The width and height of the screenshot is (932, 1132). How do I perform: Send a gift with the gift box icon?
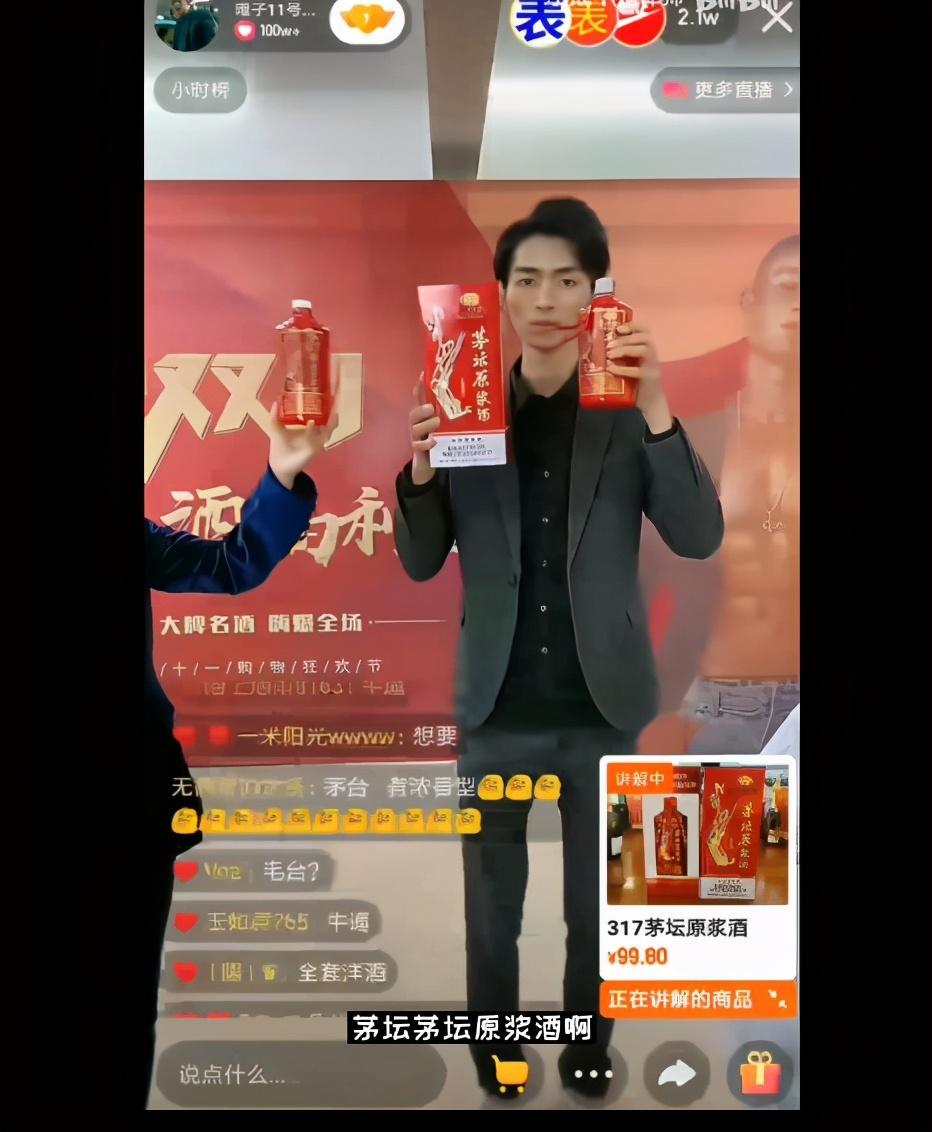pyautogui.click(x=760, y=1074)
